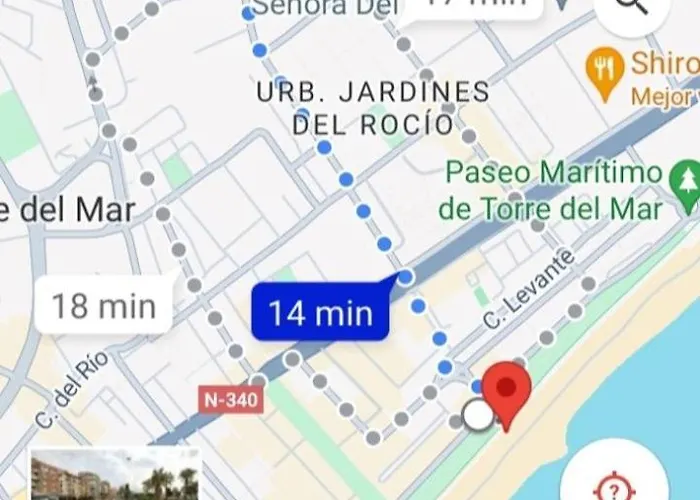Select the 18 min alternate route
This screenshot has width=700, height=500.
103,305
